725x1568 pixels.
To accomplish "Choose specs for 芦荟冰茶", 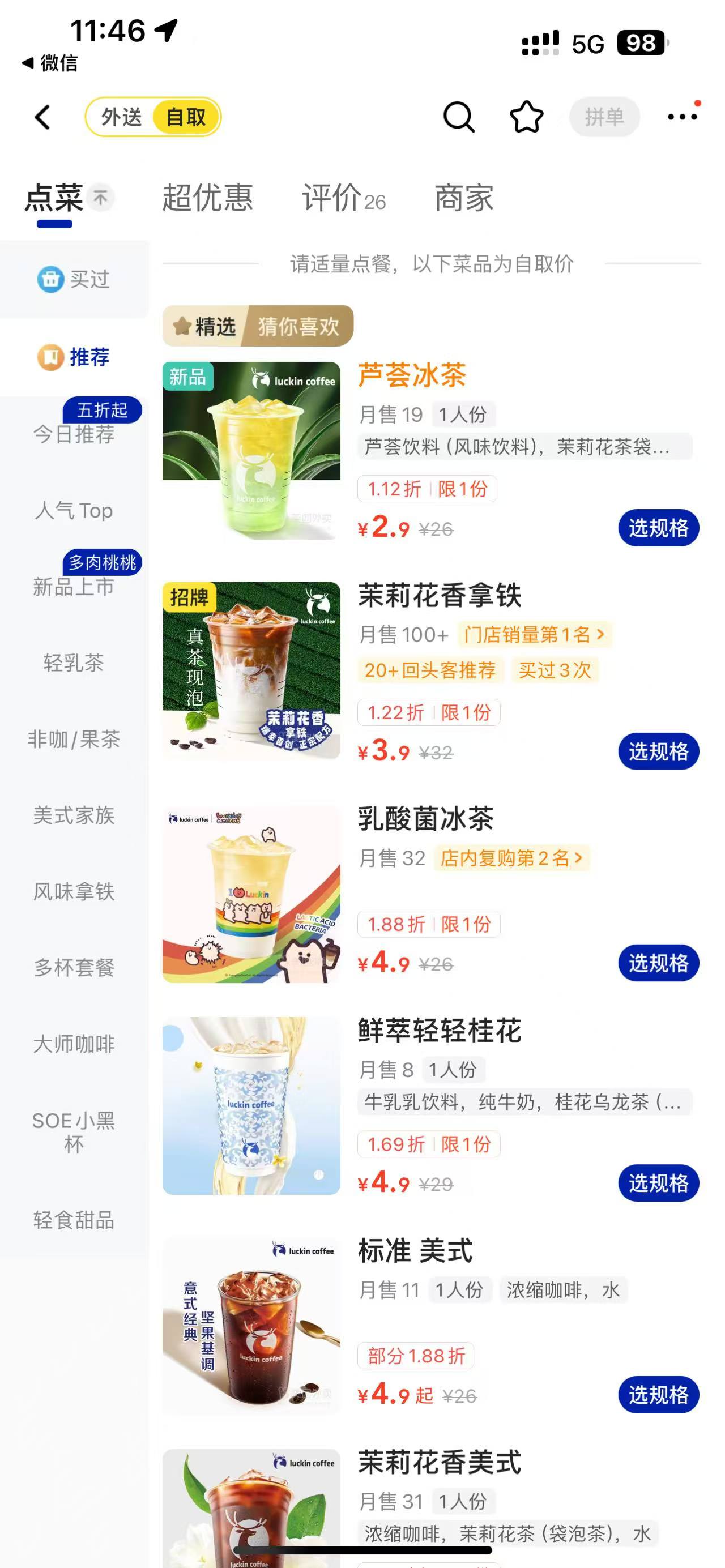I will 658,528.
